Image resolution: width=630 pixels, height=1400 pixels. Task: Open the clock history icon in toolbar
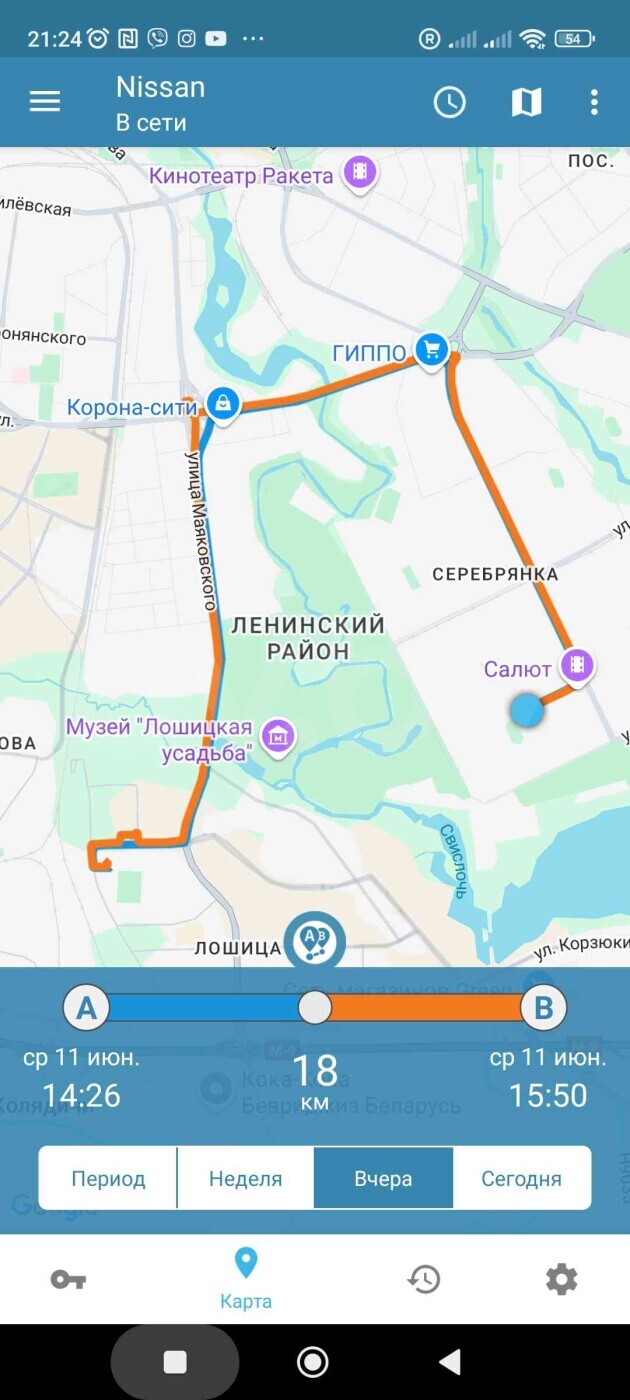[449, 102]
